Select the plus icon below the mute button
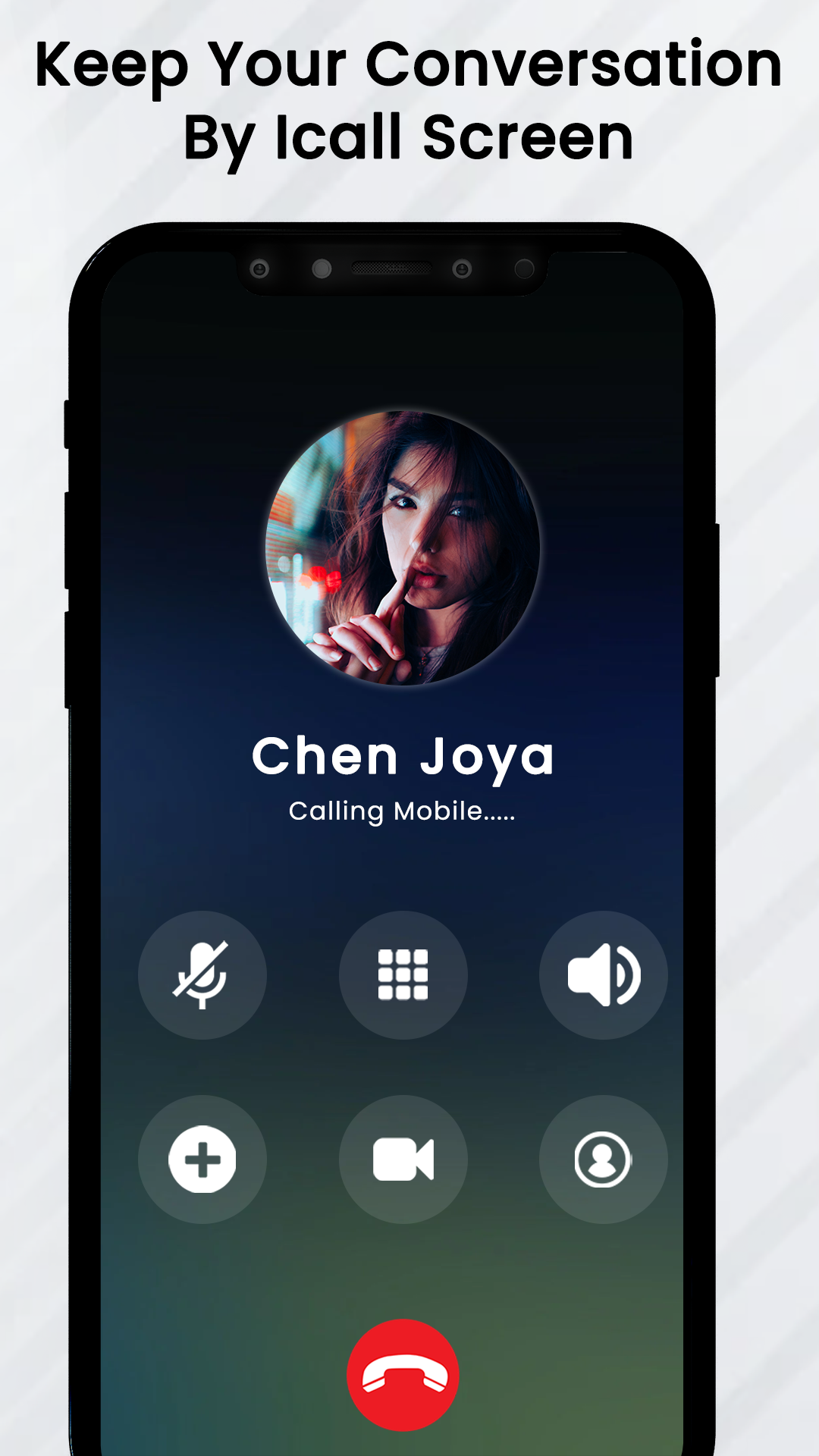Image resolution: width=819 pixels, height=1456 pixels. [202, 1159]
